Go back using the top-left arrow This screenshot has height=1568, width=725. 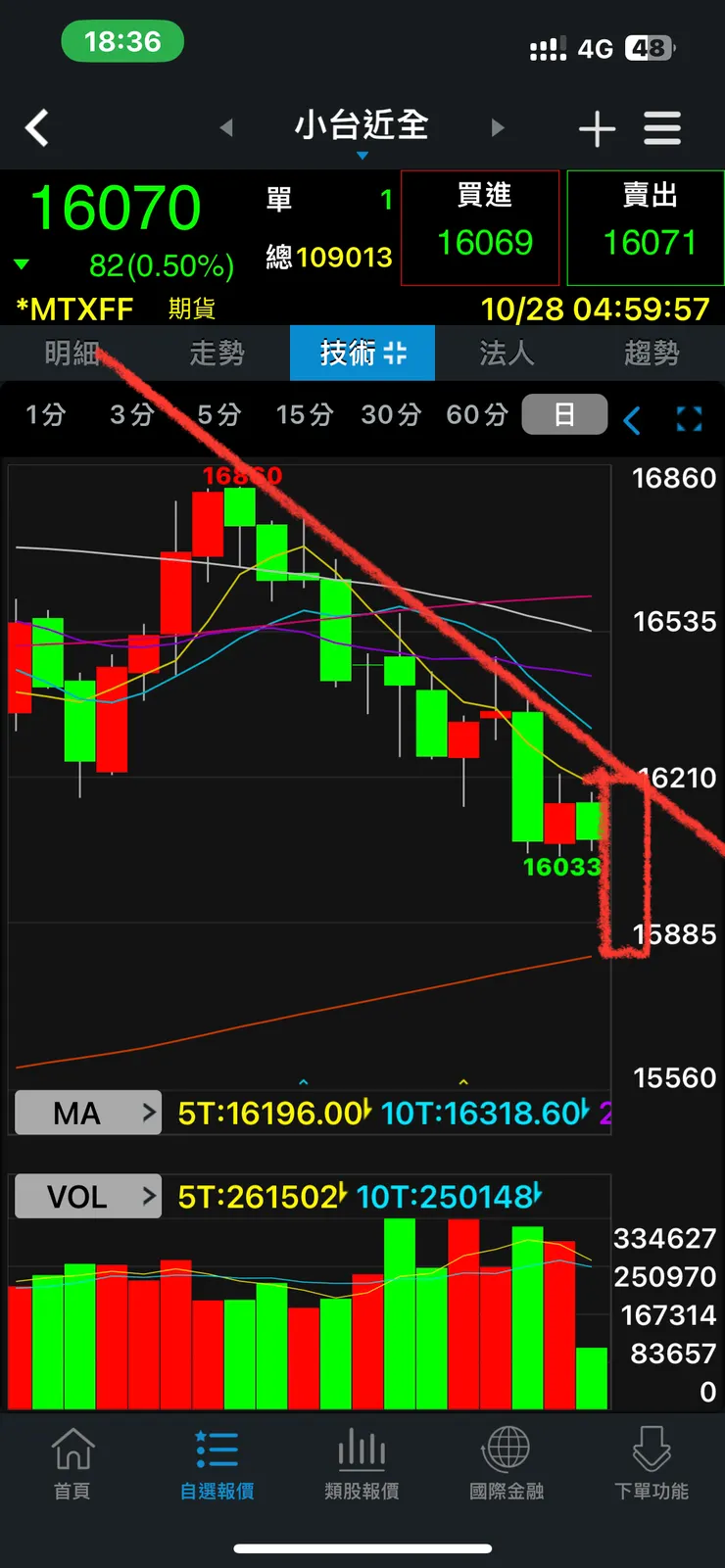37,128
